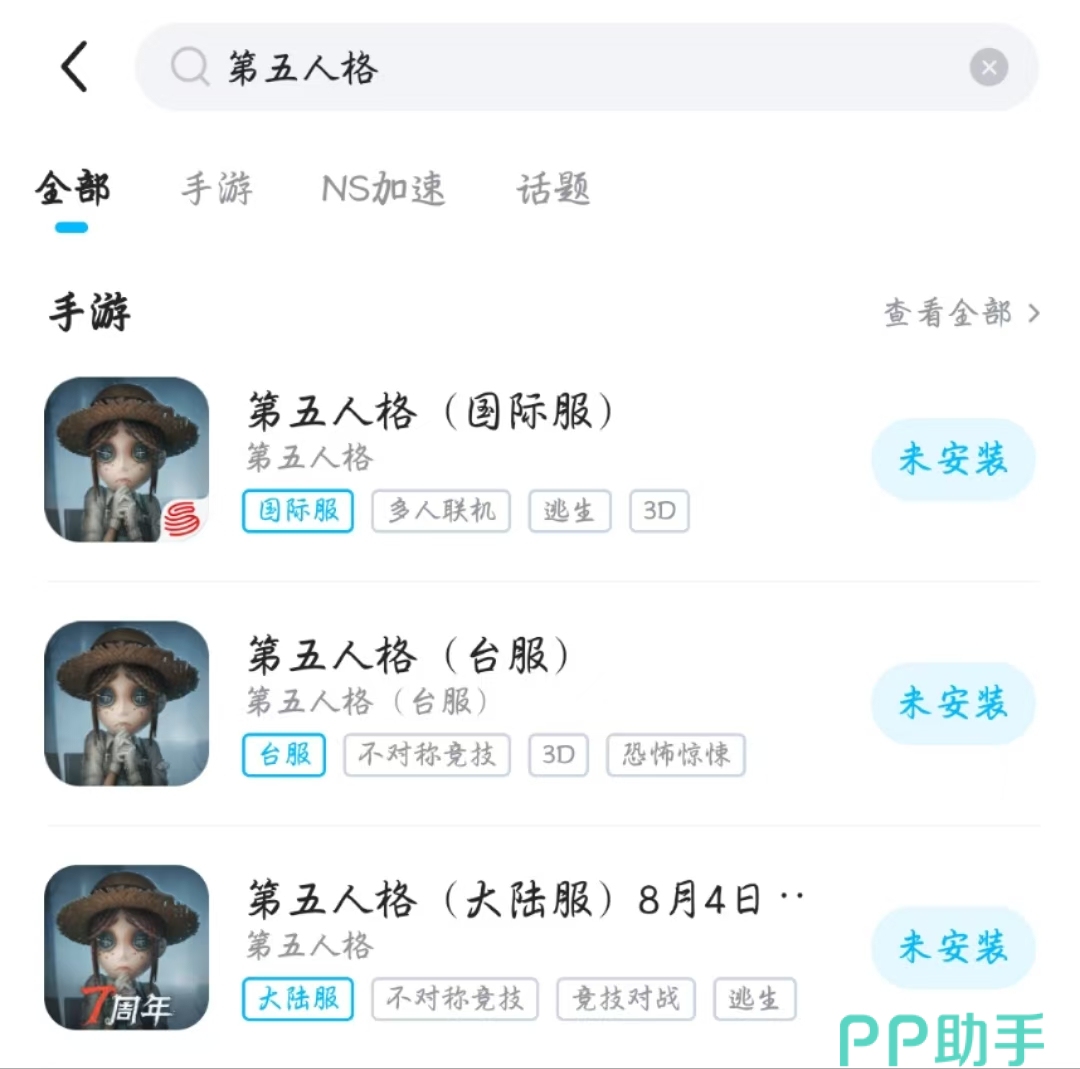The height and width of the screenshot is (1069, 1080).
Task: Open 查看全部 for mobile games
Action: [x=961, y=314]
